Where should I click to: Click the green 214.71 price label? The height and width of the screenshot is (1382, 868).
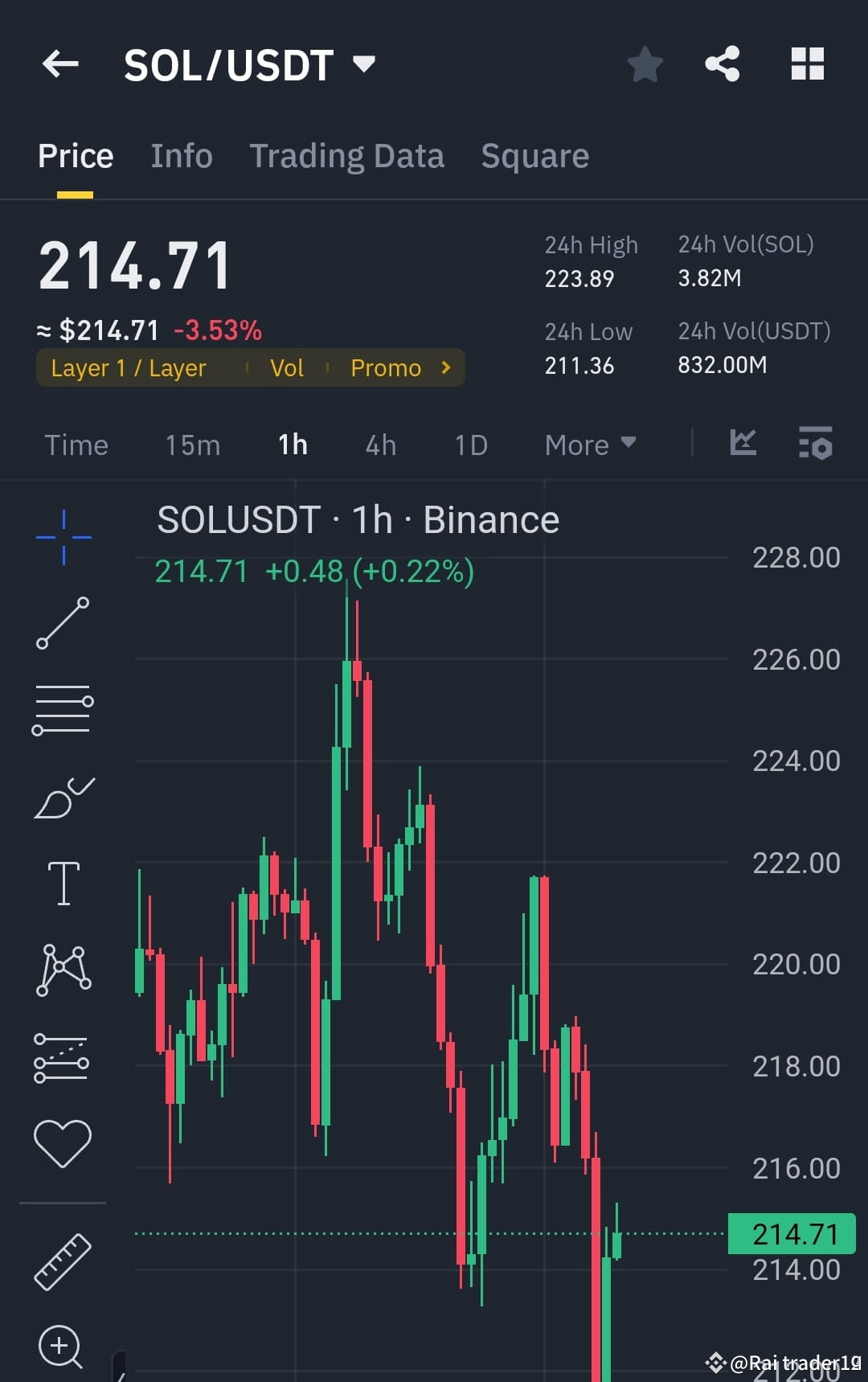tap(792, 1234)
